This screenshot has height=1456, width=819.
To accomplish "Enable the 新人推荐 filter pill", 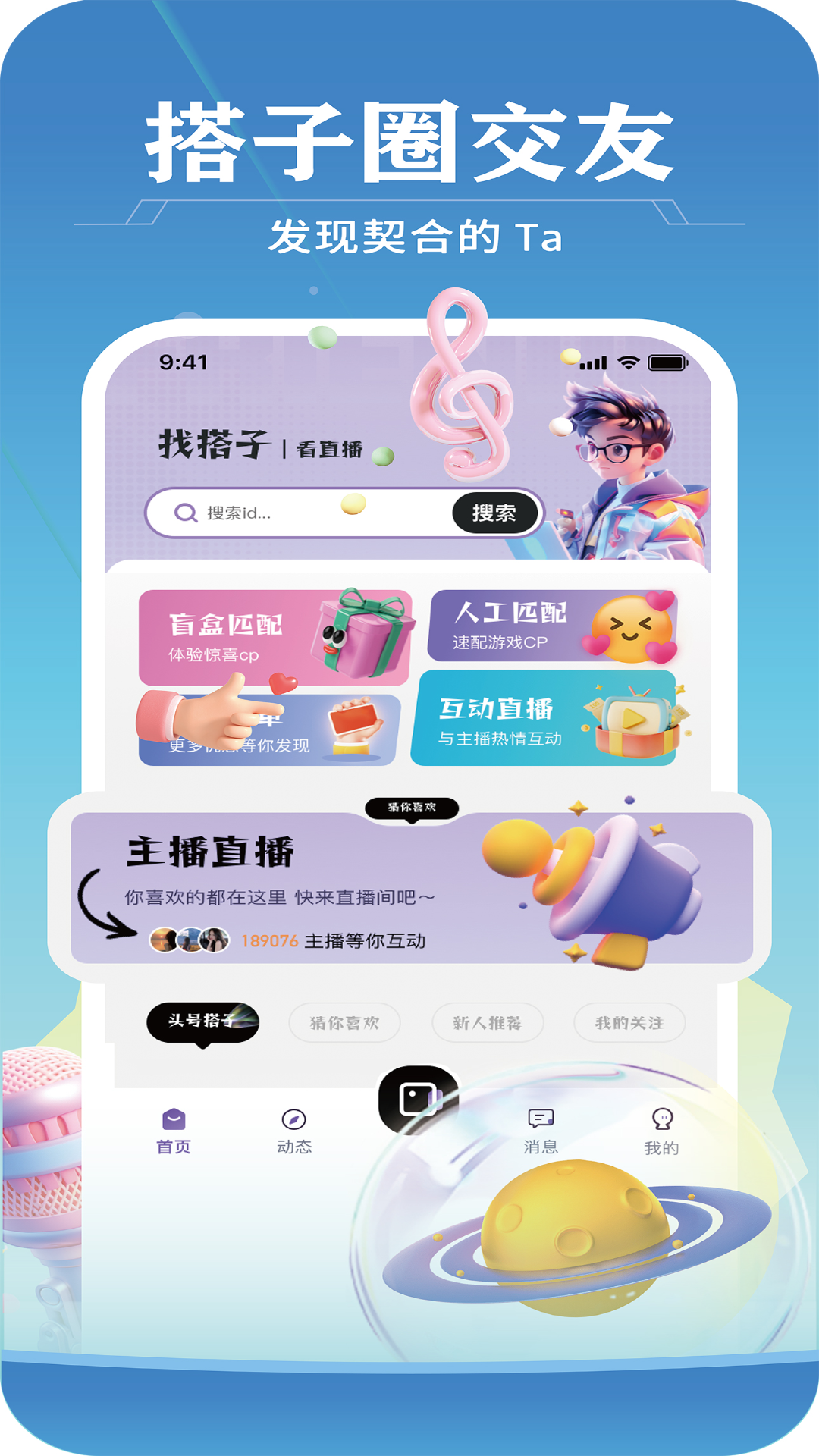I will [486, 1022].
